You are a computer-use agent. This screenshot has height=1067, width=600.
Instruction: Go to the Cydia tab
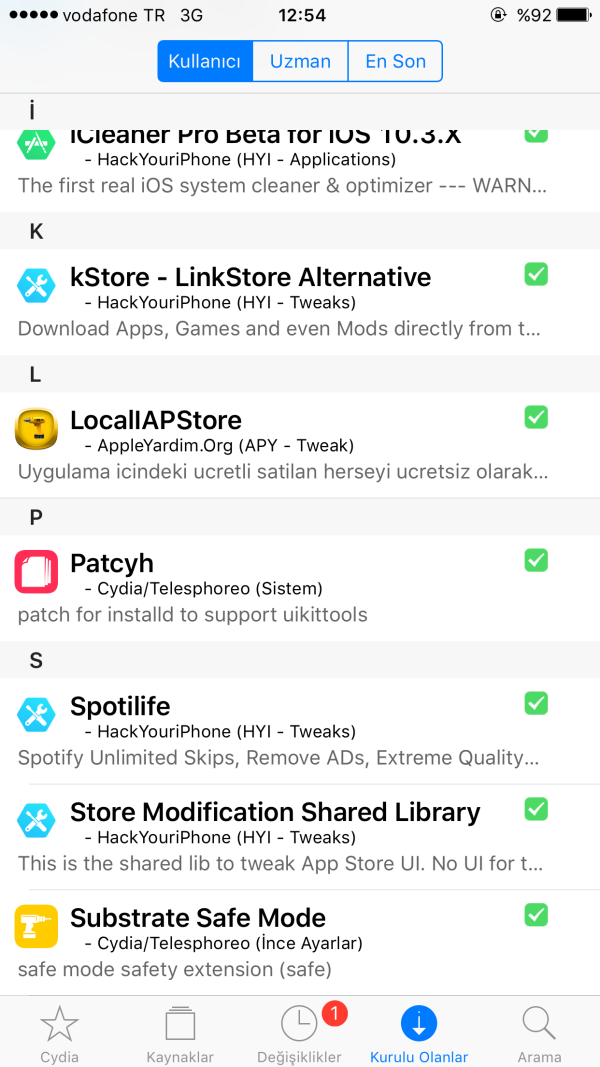[x=60, y=1034]
